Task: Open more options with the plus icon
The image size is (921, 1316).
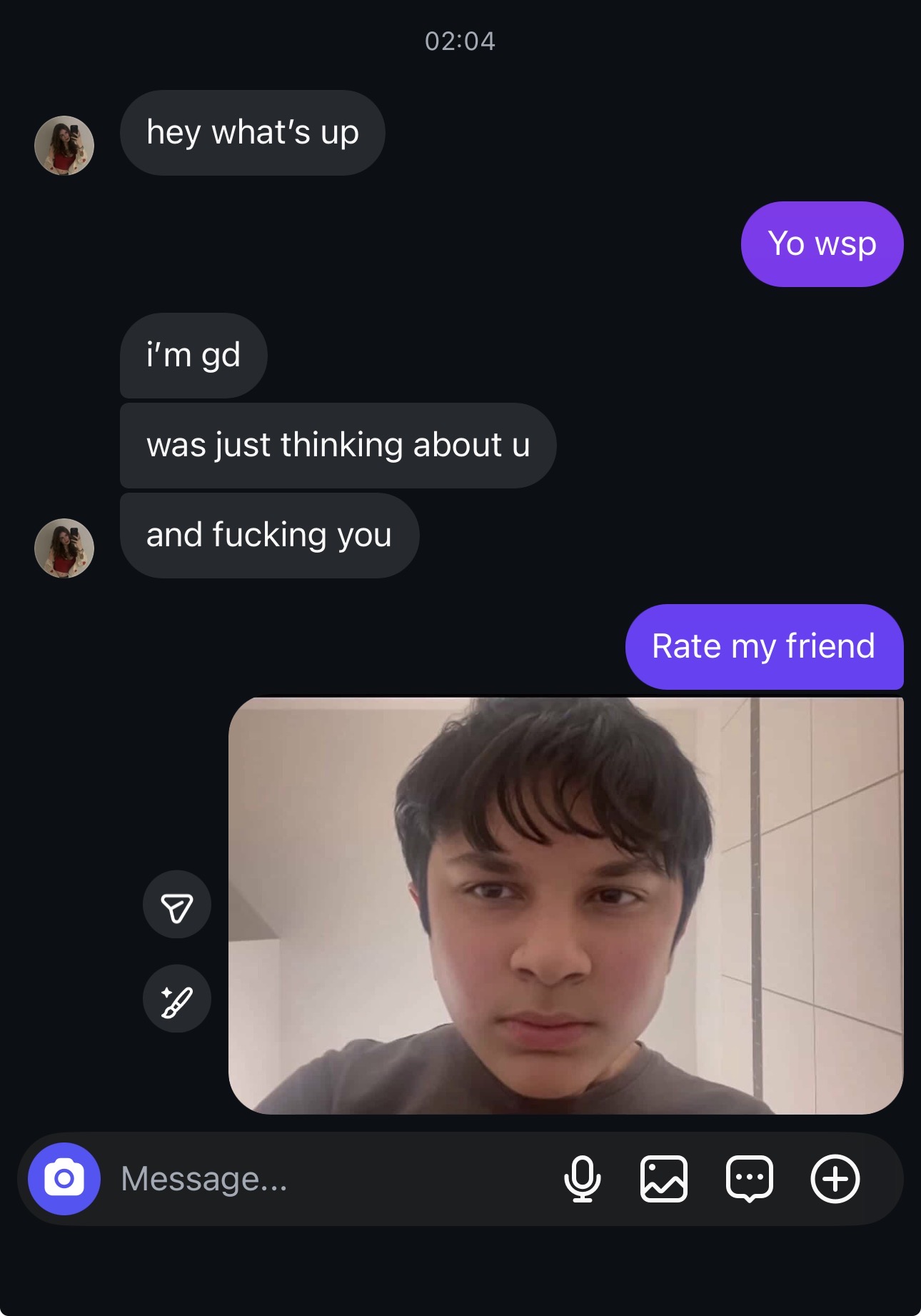Action: coord(835,1178)
